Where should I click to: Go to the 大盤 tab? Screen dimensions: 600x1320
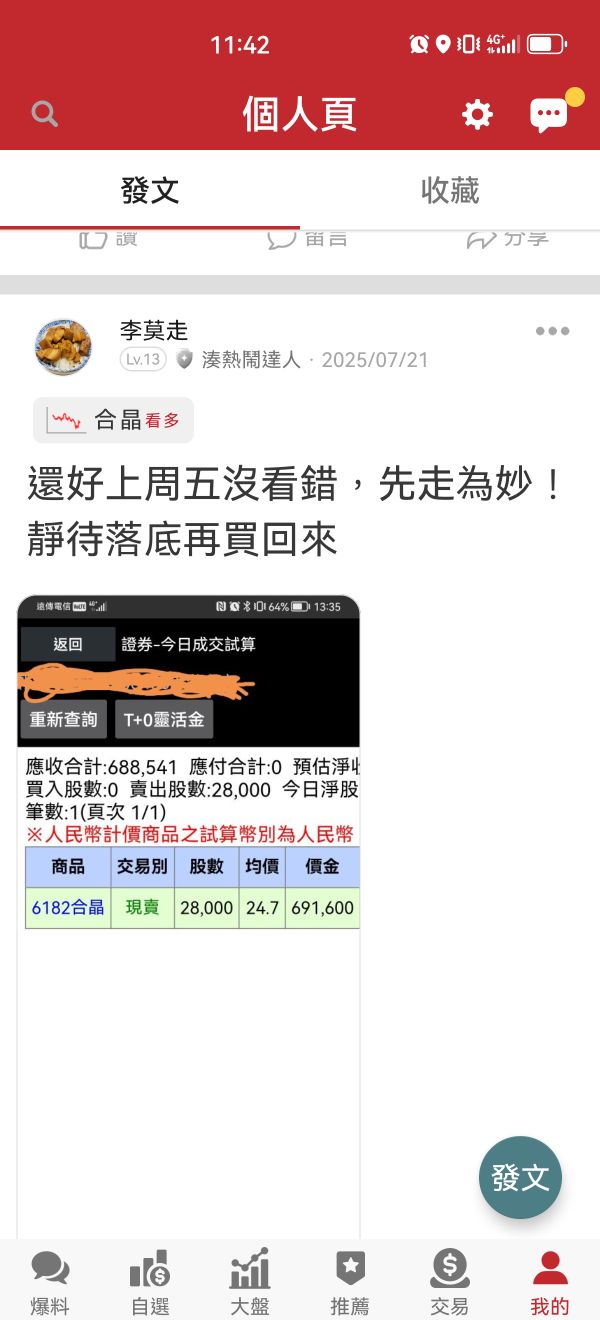pyautogui.click(x=250, y=1281)
